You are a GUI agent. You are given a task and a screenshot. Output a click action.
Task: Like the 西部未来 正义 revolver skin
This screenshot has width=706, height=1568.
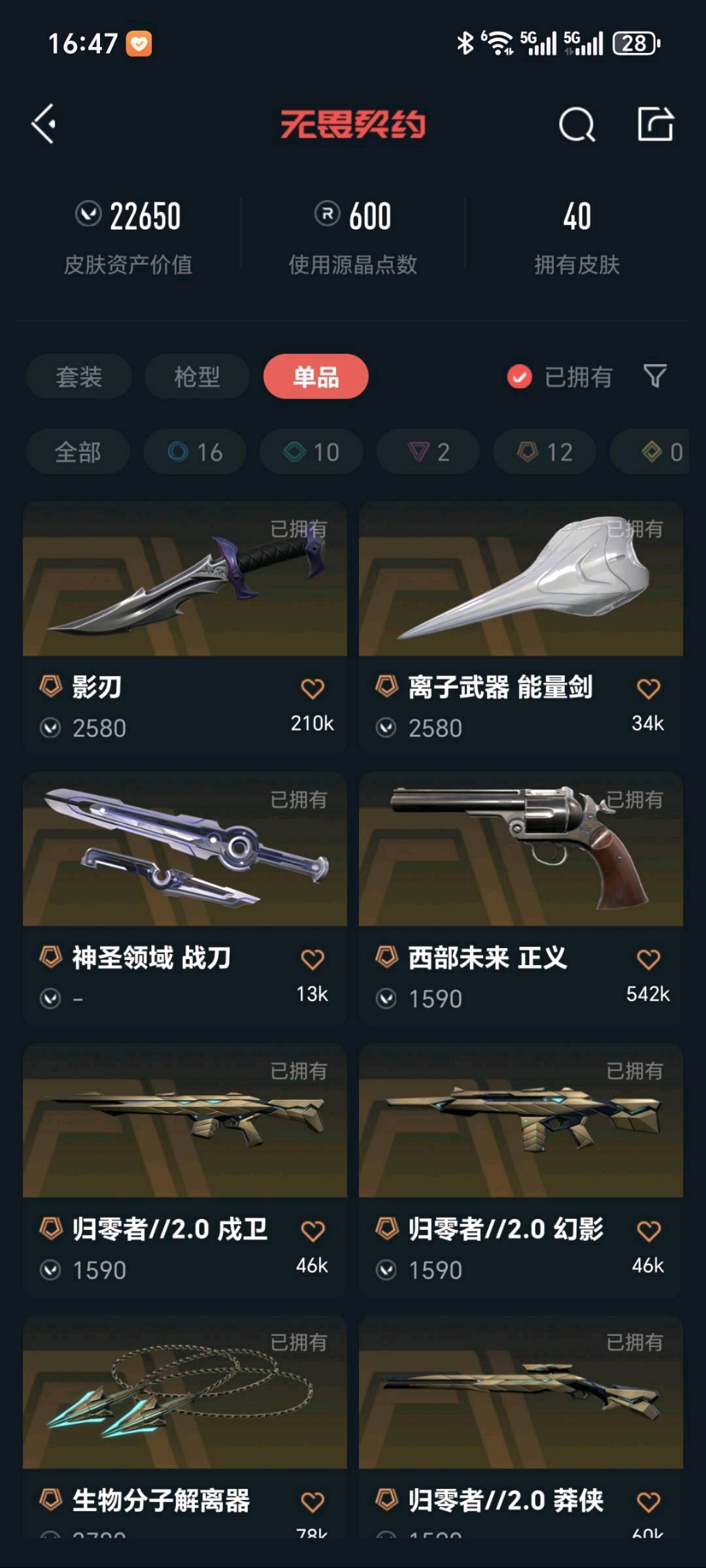[x=648, y=959]
